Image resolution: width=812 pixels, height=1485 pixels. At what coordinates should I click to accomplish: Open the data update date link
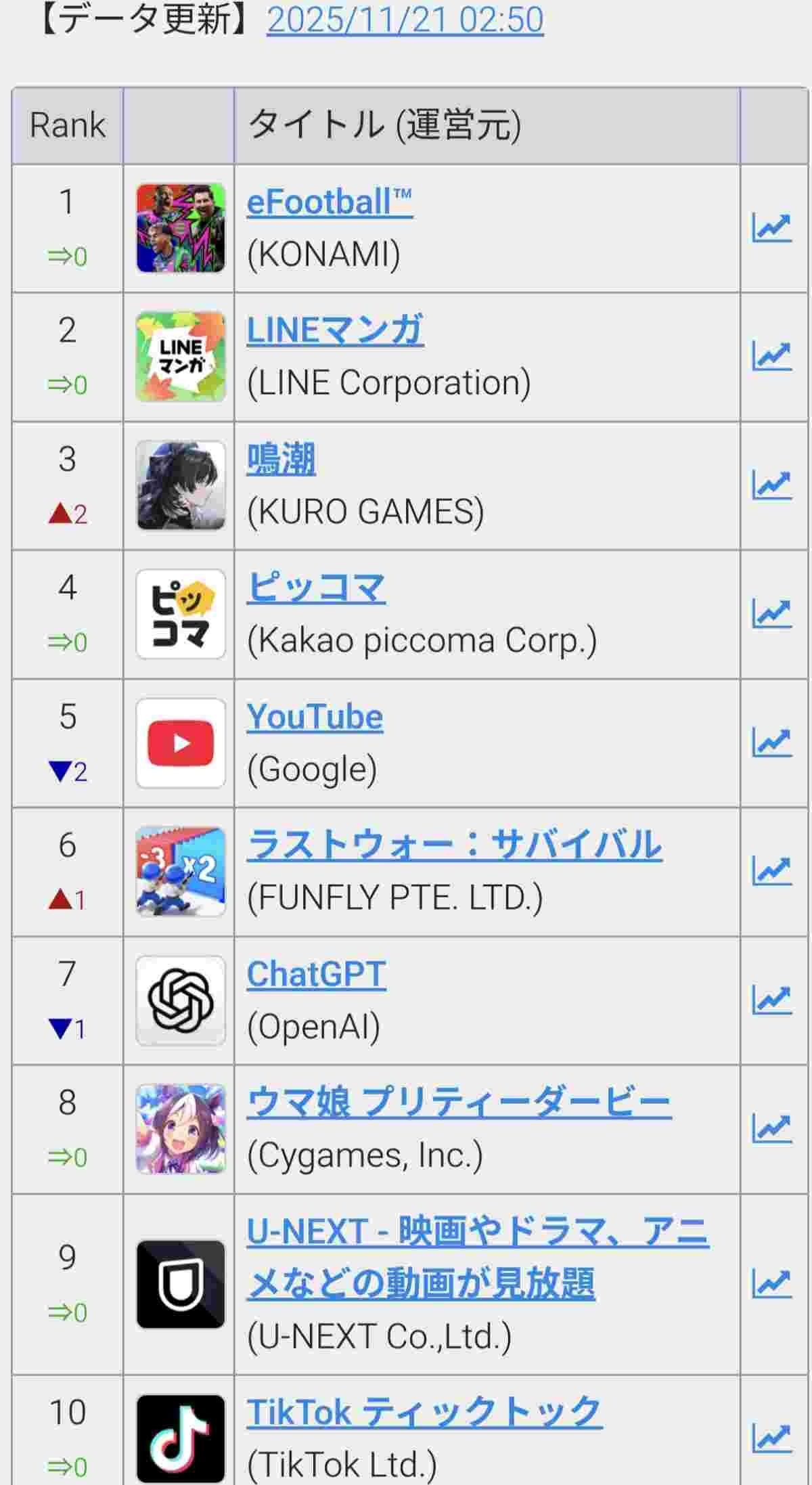pos(405,20)
